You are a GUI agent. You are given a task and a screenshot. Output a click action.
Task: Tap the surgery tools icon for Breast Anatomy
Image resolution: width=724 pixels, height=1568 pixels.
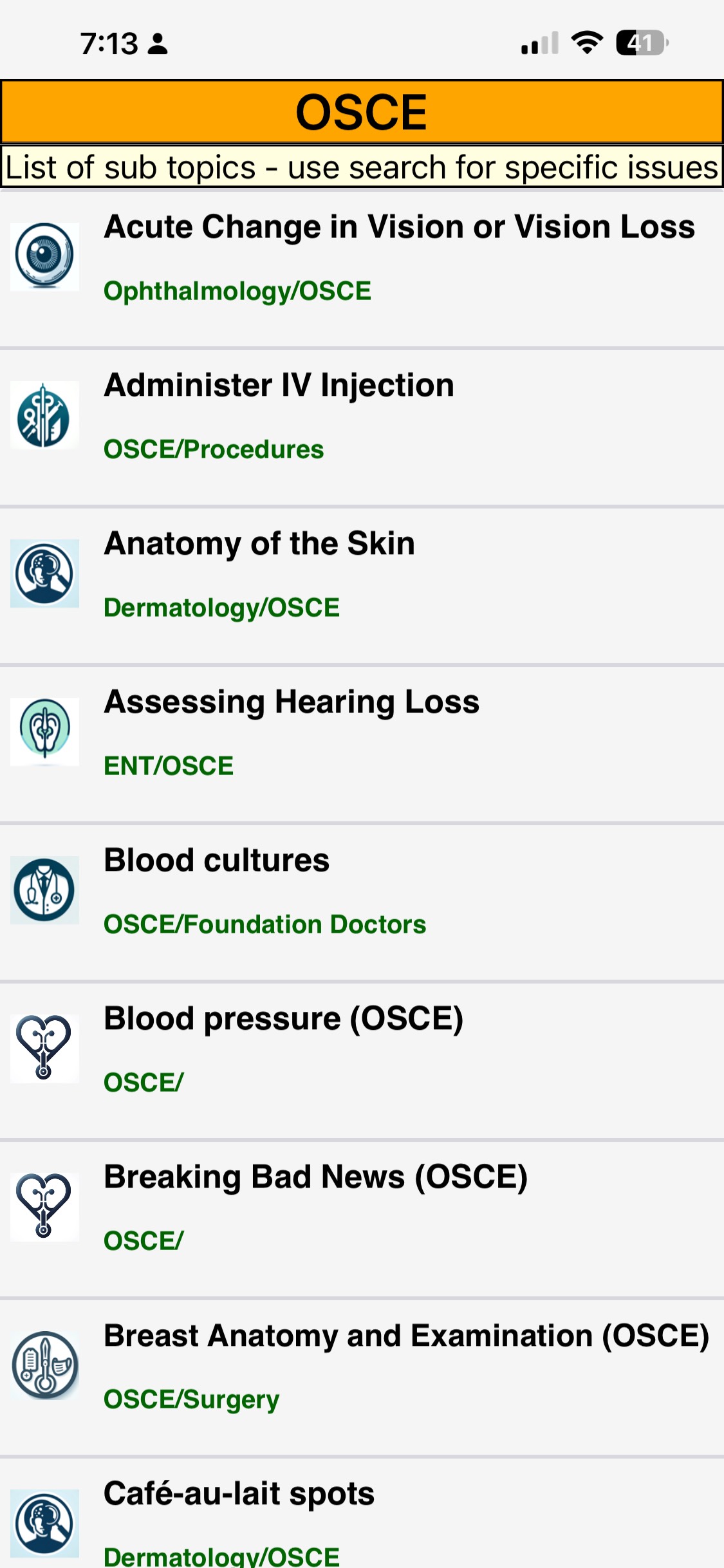[x=44, y=1365]
